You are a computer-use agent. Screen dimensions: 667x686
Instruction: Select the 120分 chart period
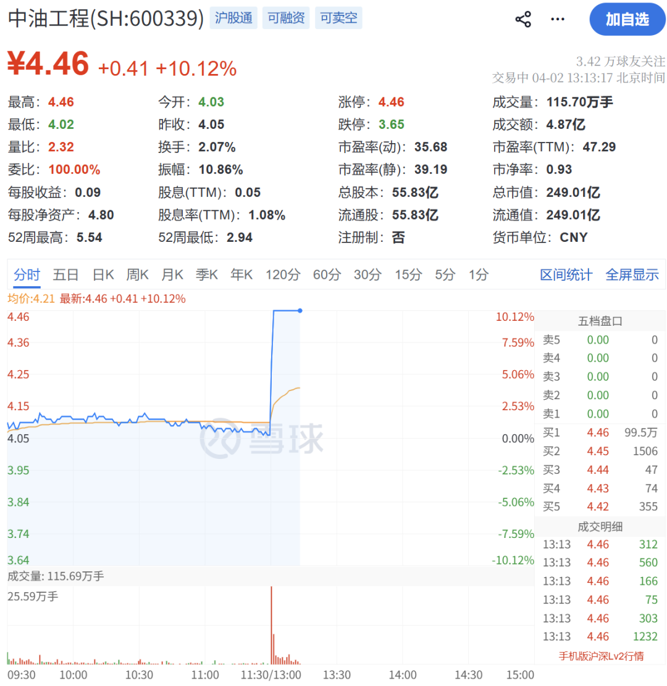tap(283, 275)
